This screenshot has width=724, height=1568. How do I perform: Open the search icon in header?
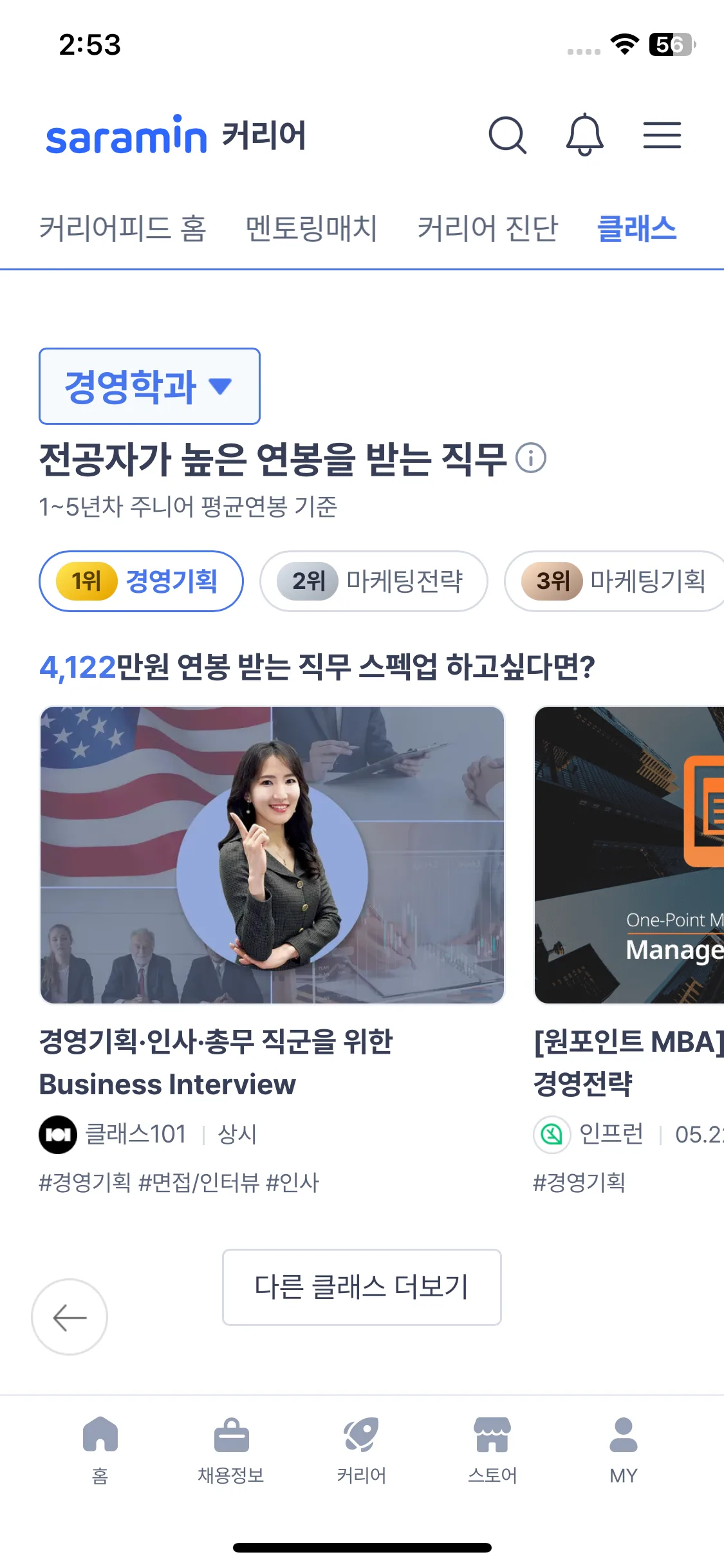point(507,135)
